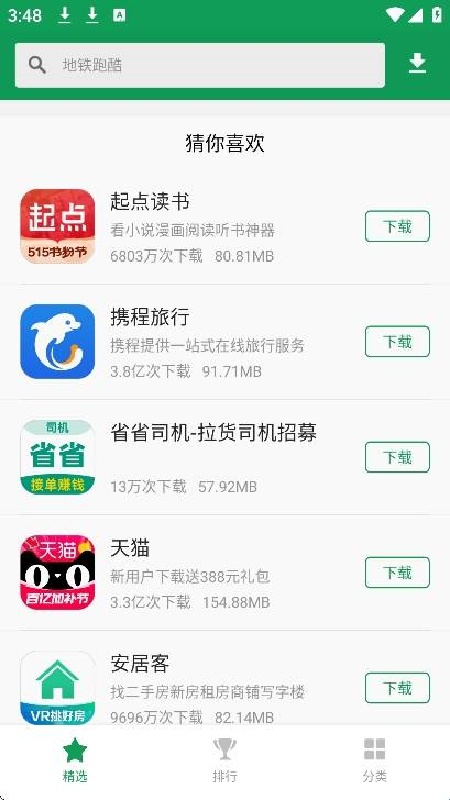This screenshot has height=800, width=450.
Task: Download 天猫 app
Action: pos(397,572)
